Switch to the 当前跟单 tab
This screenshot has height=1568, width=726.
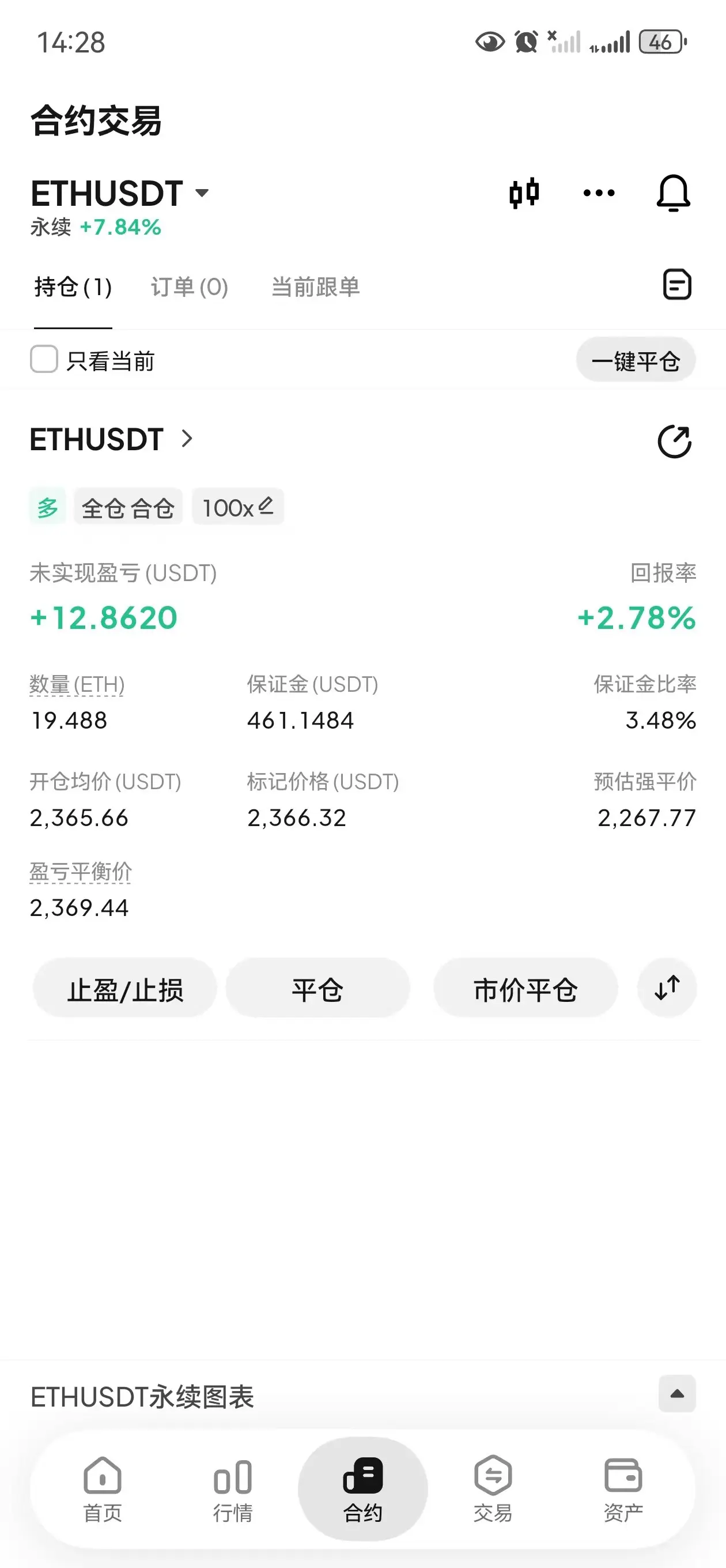(x=315, y=287)
